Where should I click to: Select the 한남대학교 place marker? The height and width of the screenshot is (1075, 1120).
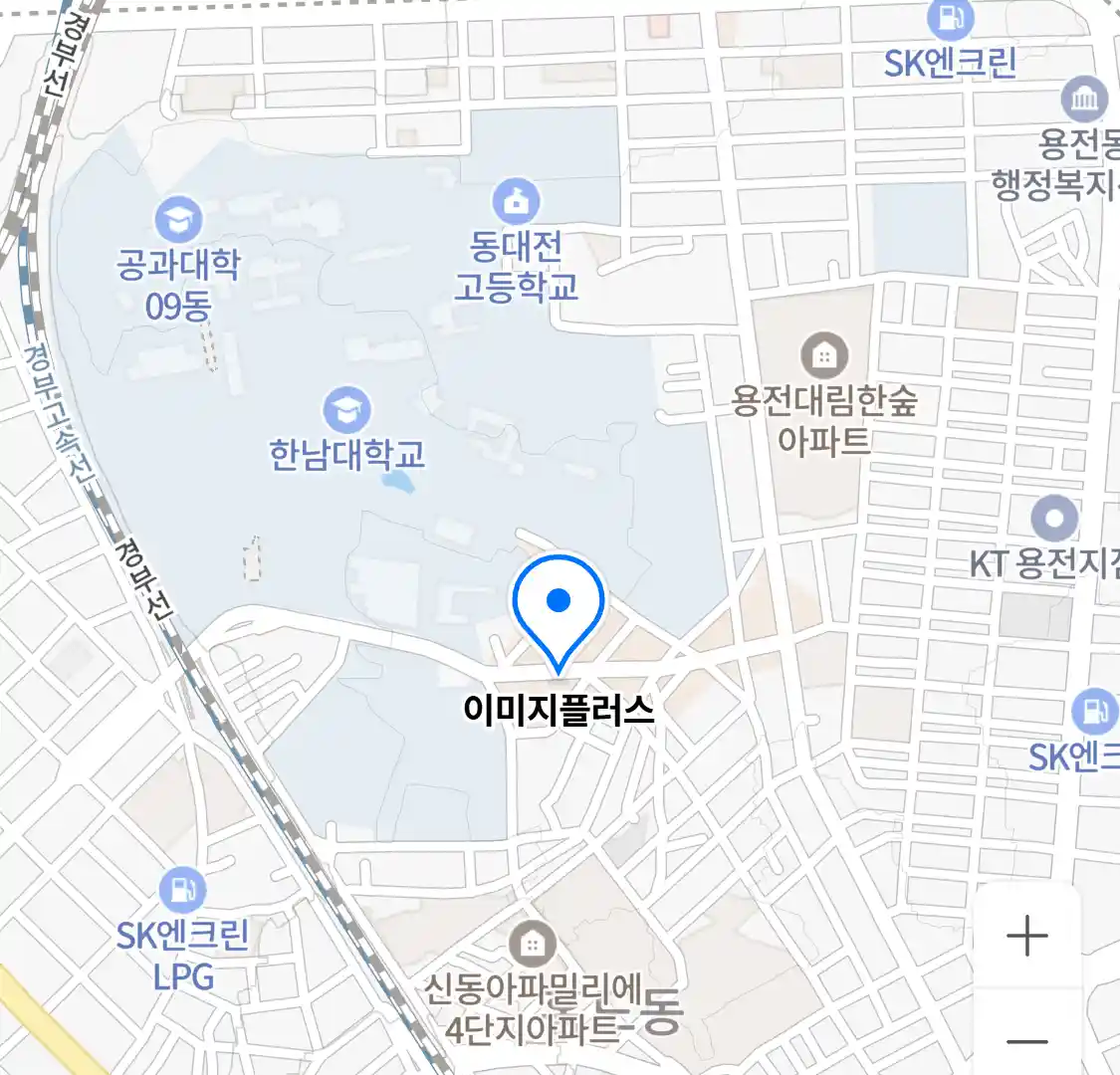tap(347, 409)
